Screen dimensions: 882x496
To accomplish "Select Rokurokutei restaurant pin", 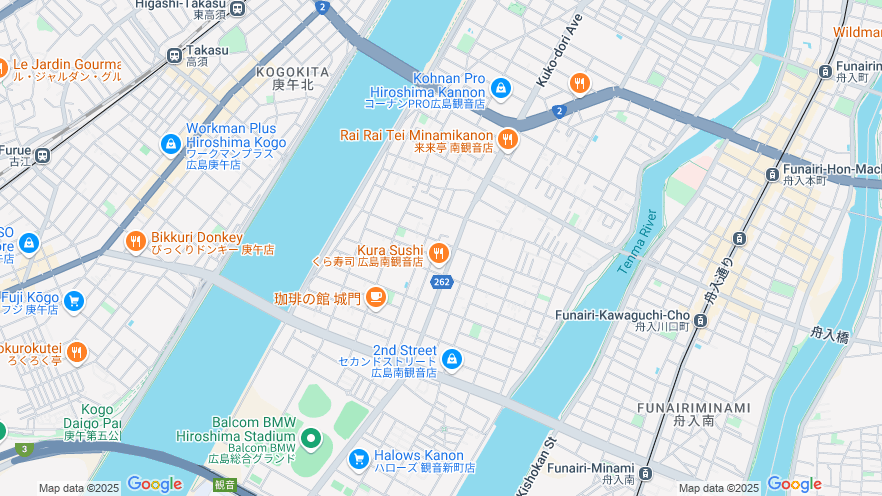I will 77,351.
